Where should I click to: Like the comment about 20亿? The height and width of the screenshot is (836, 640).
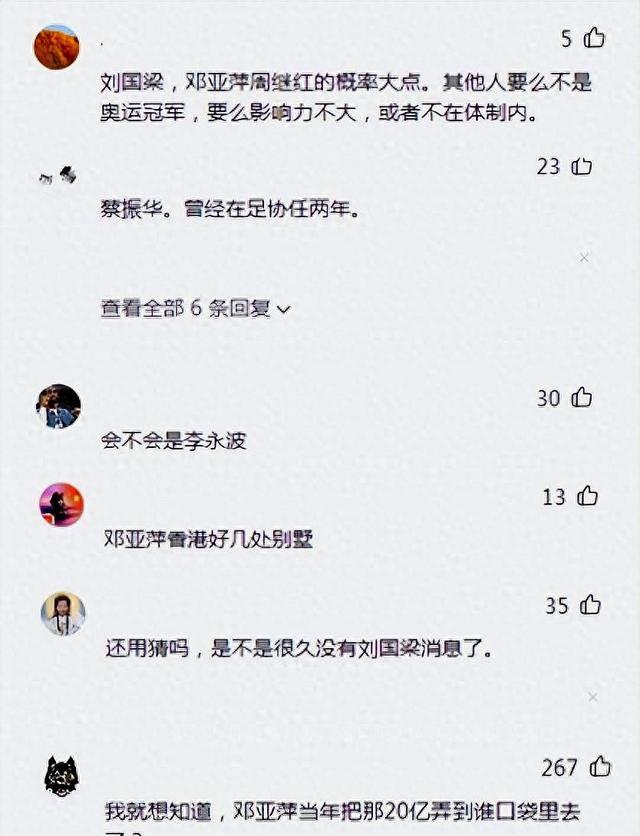pyautogui.click(x=600, y=767)
